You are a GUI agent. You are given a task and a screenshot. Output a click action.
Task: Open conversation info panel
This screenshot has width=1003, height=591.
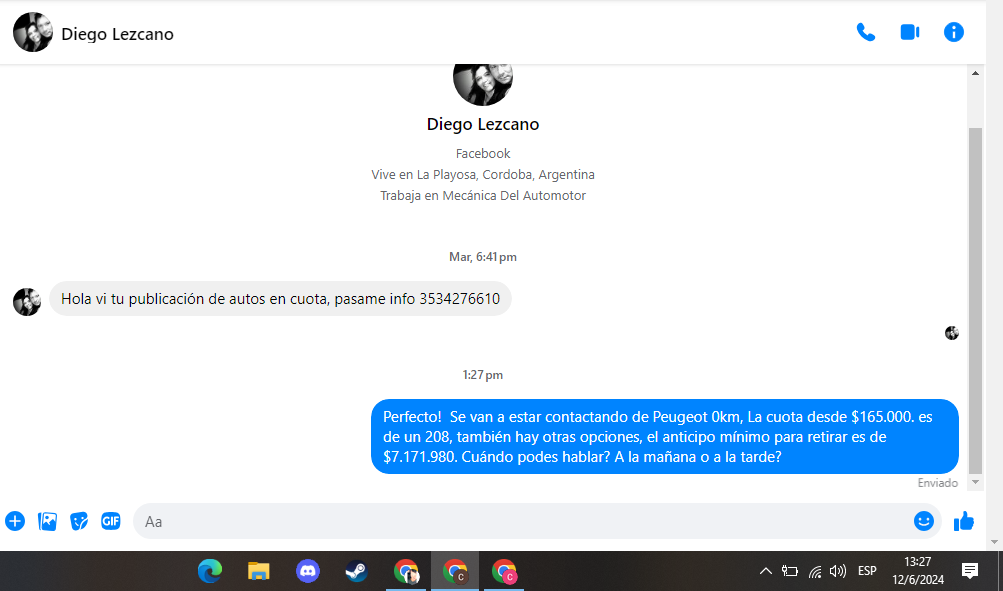pos(954,32)
